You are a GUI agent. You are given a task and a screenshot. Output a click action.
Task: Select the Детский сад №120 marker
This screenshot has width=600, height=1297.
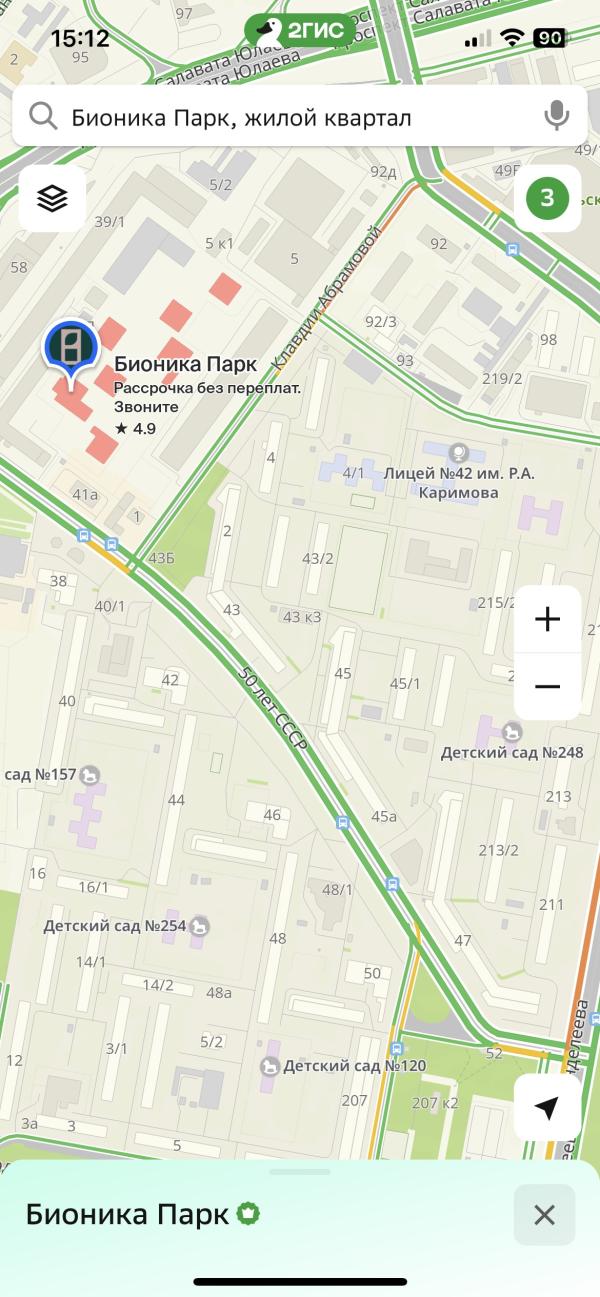tap(269, 1066)
